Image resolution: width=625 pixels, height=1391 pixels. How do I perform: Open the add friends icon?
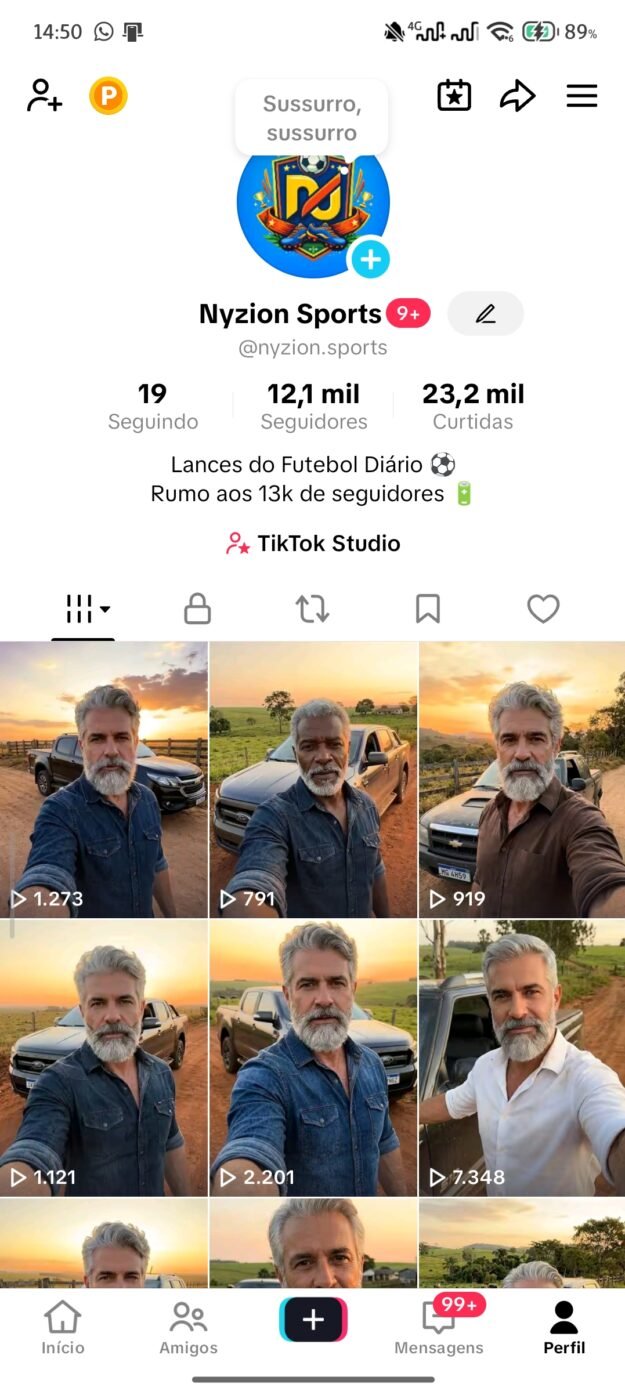(44, 96)
